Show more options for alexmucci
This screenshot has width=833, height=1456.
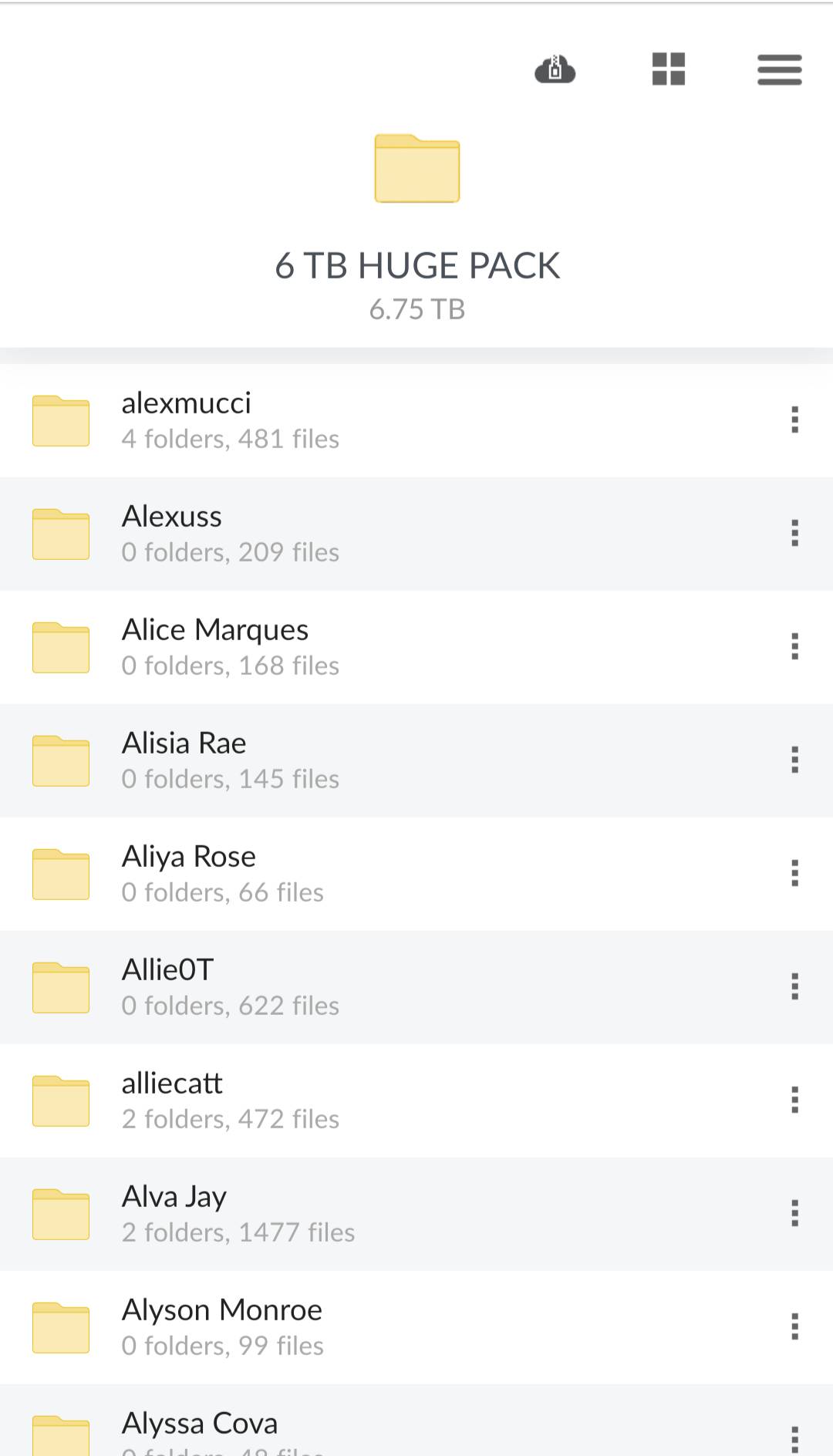point(794,420)
